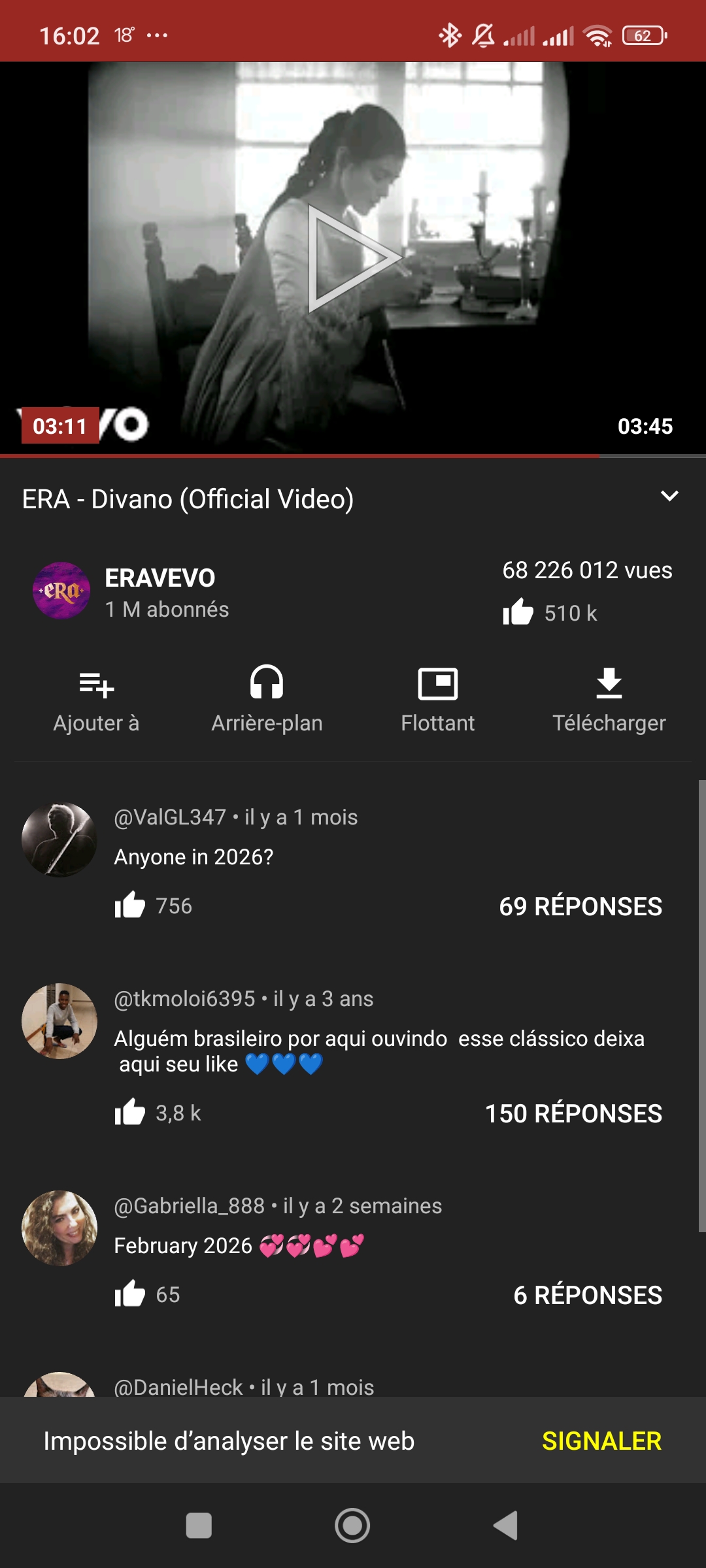Return to the home screen
Image resolution: width=706 pixels, height=1568 pixels.
click(352, 1526)
